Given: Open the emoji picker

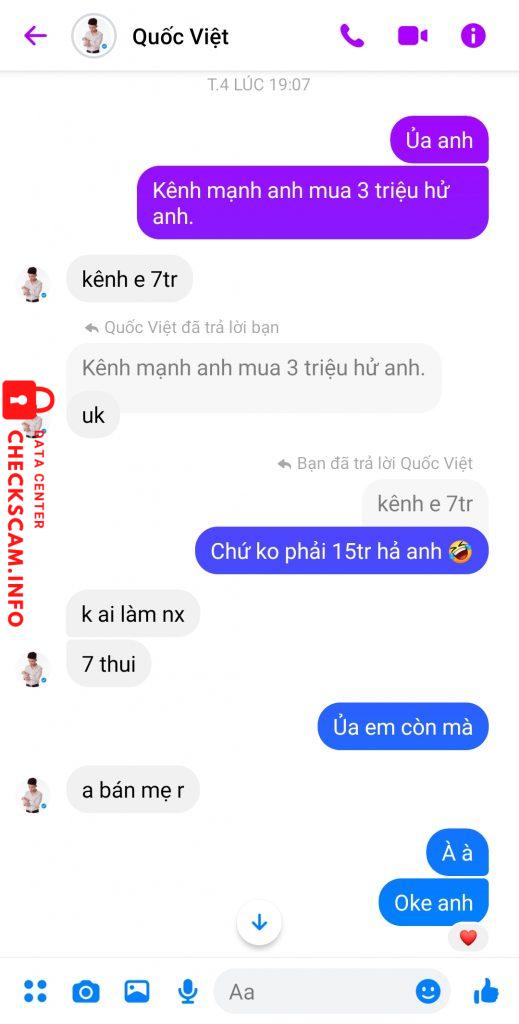Looking at the screenshot, I should tap(428, 993).
